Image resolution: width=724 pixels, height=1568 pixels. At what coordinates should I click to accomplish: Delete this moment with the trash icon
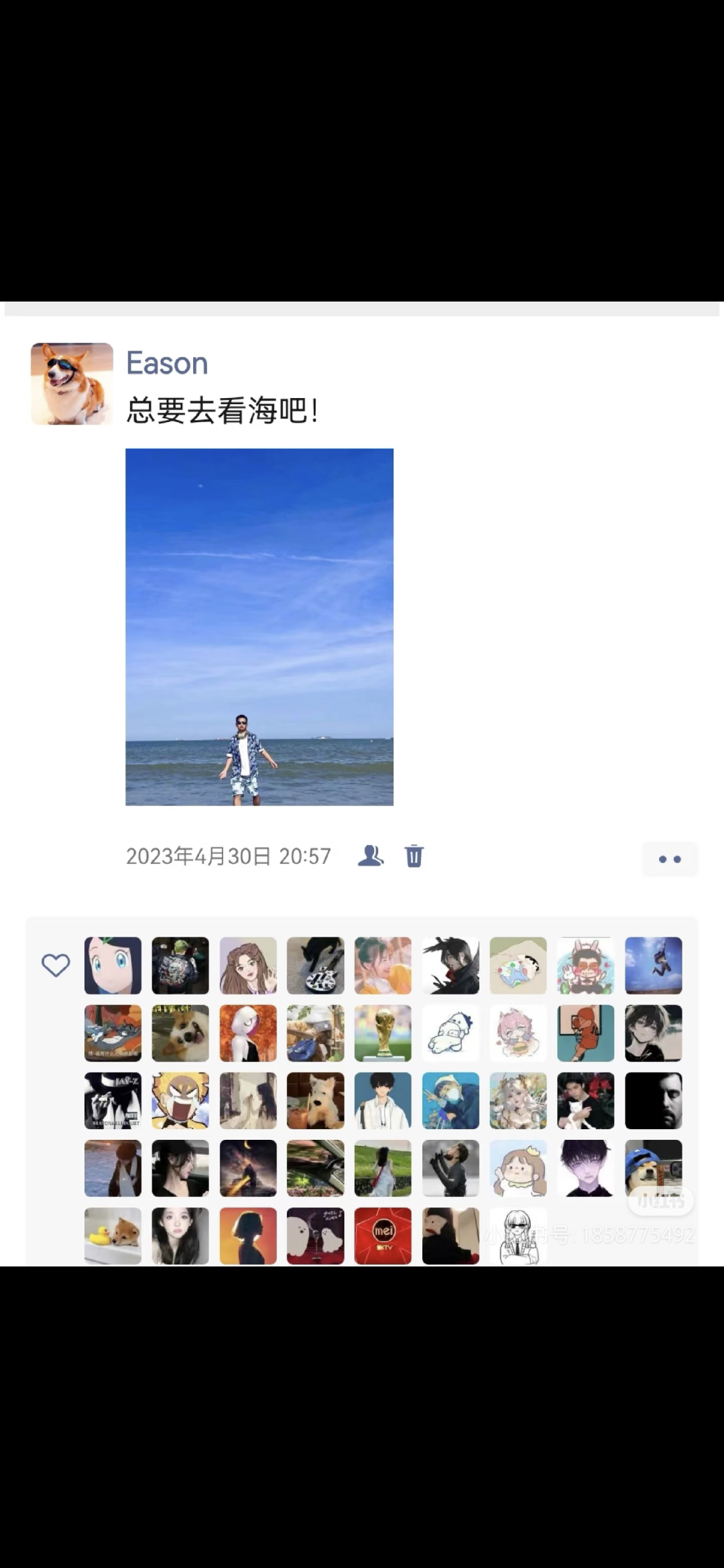414,856
